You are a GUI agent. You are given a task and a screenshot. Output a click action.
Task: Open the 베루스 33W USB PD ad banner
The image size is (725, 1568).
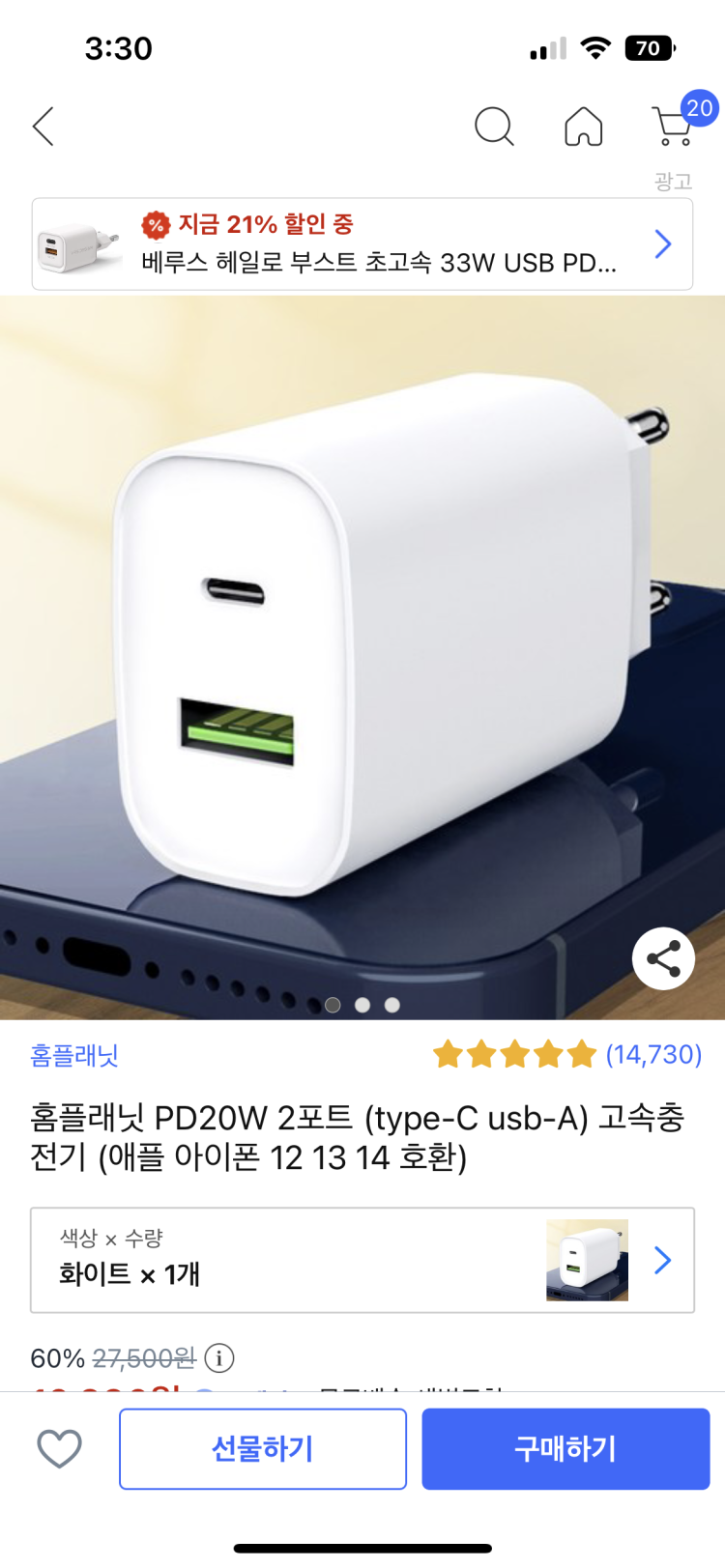(x=362, y=244)
